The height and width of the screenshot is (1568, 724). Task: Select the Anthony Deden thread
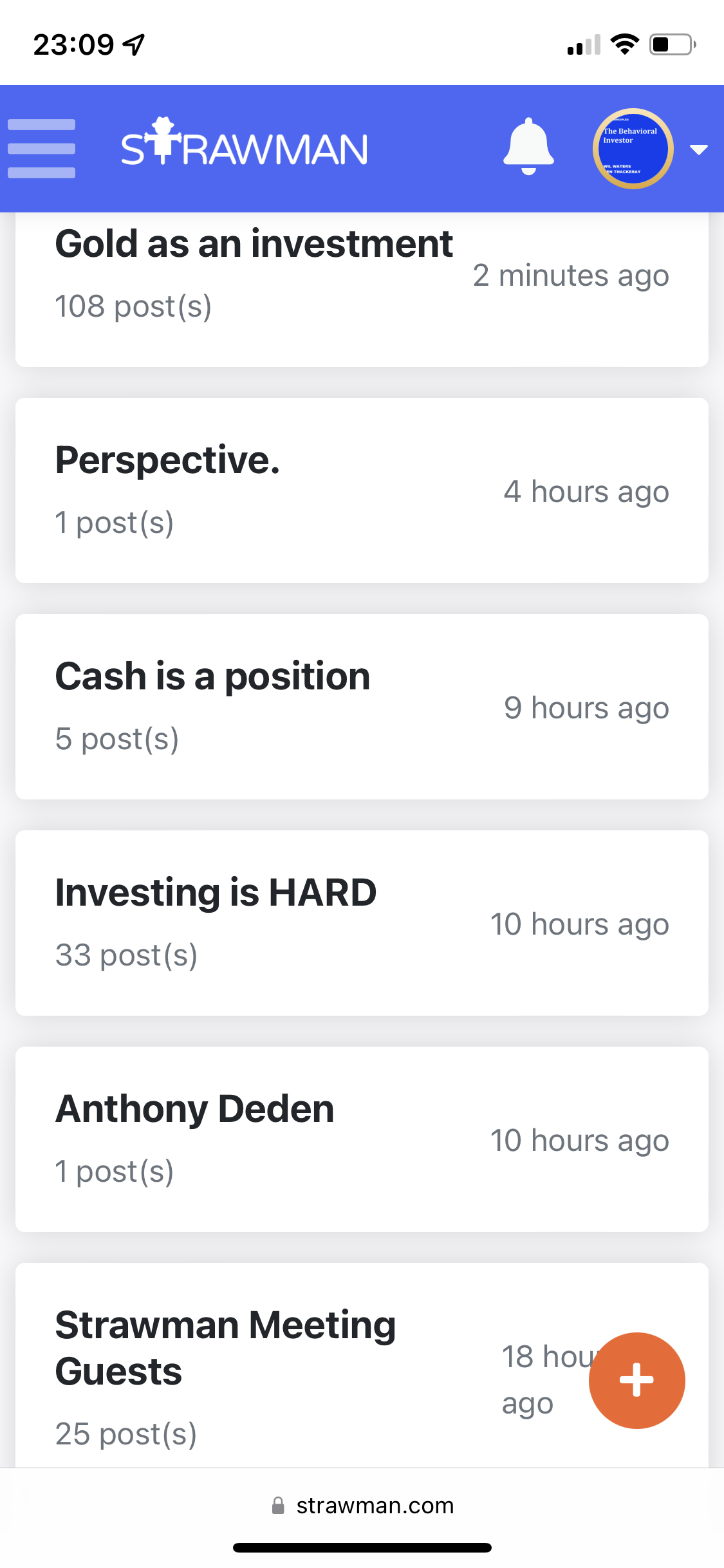click(195, 1110)
